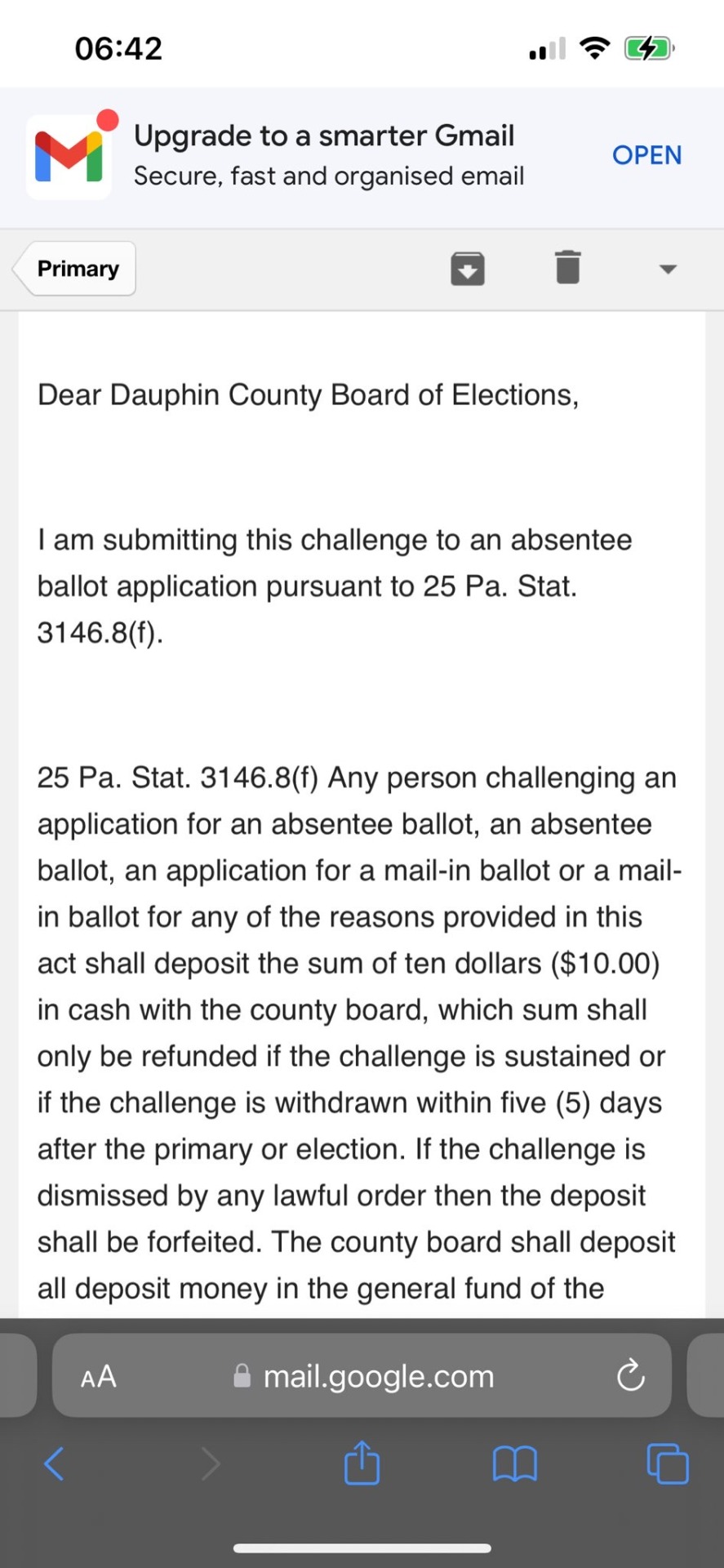
Task: Share this page from Safari toolbar
Action: [362, 1463]
